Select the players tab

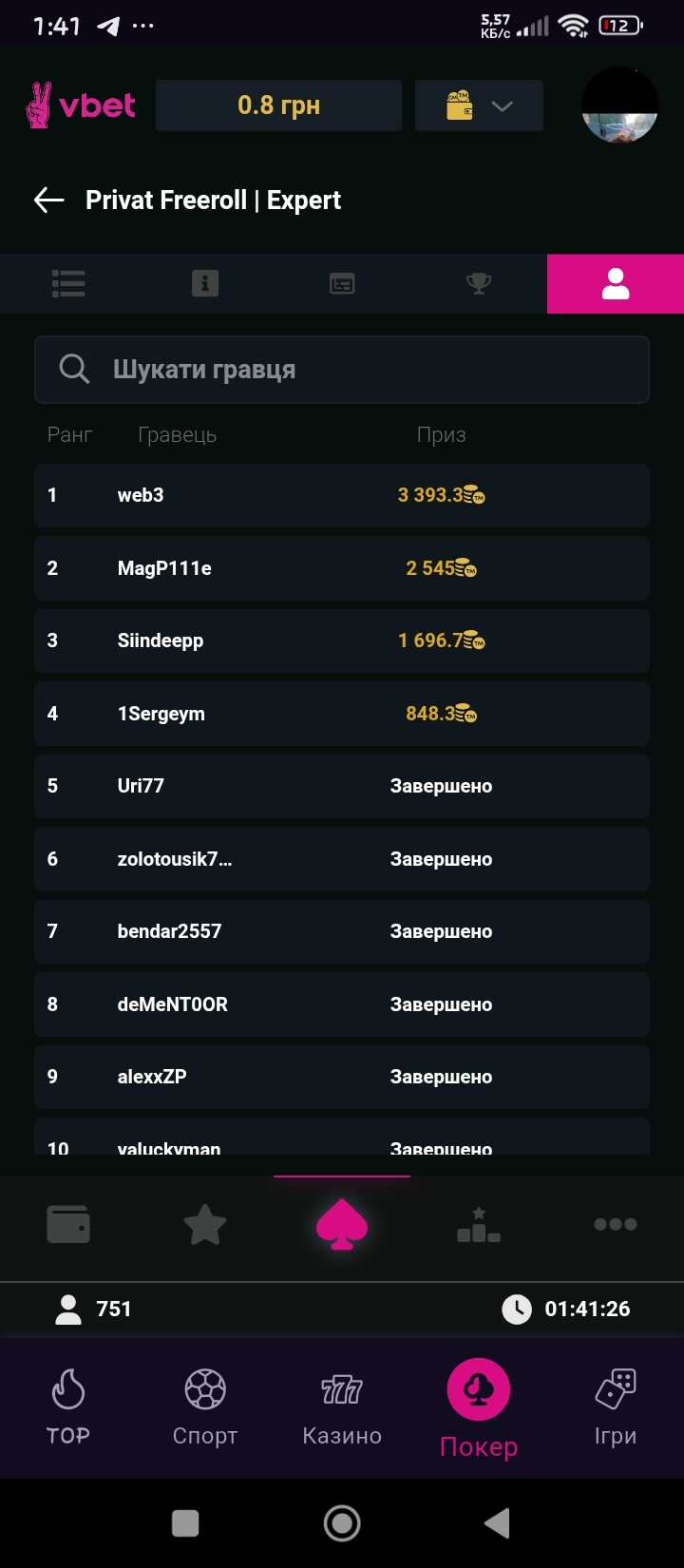tap(616, 283)
